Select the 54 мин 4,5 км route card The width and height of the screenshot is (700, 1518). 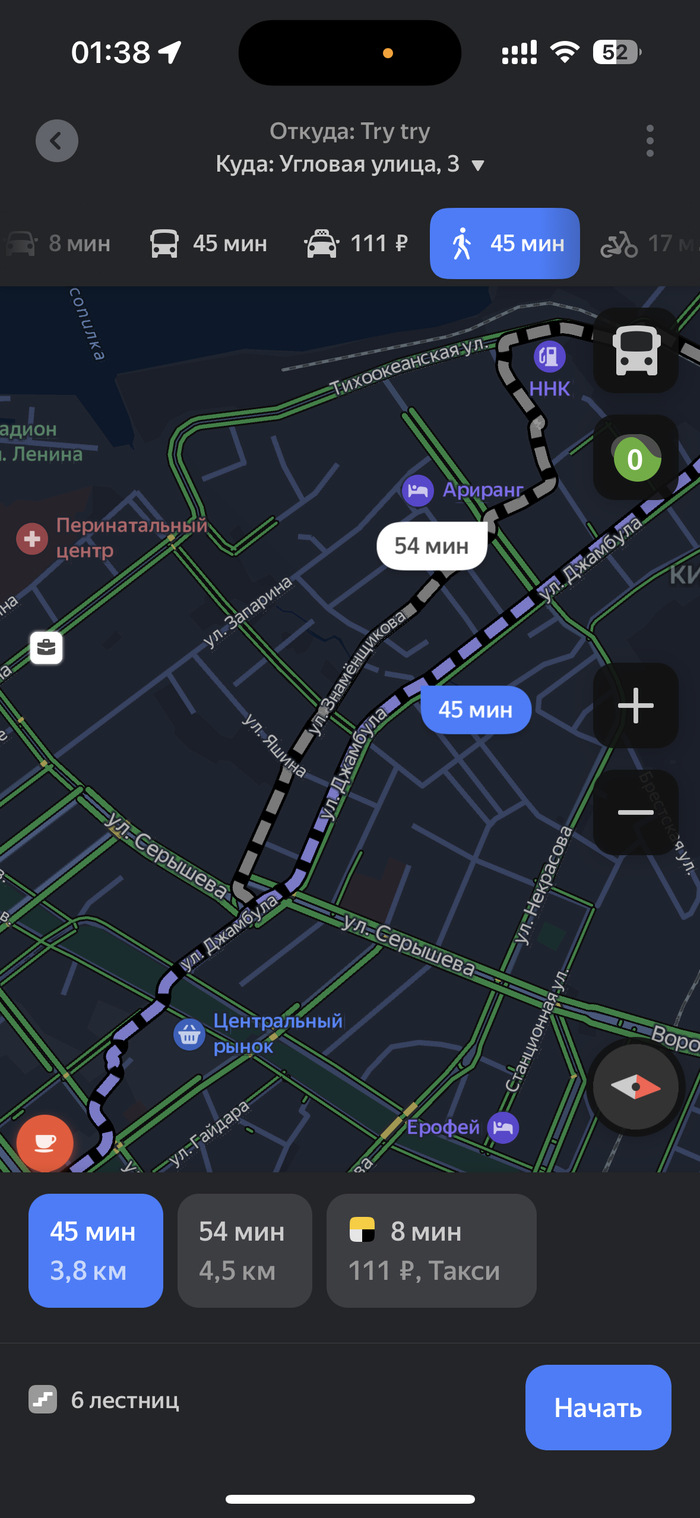244,1250
